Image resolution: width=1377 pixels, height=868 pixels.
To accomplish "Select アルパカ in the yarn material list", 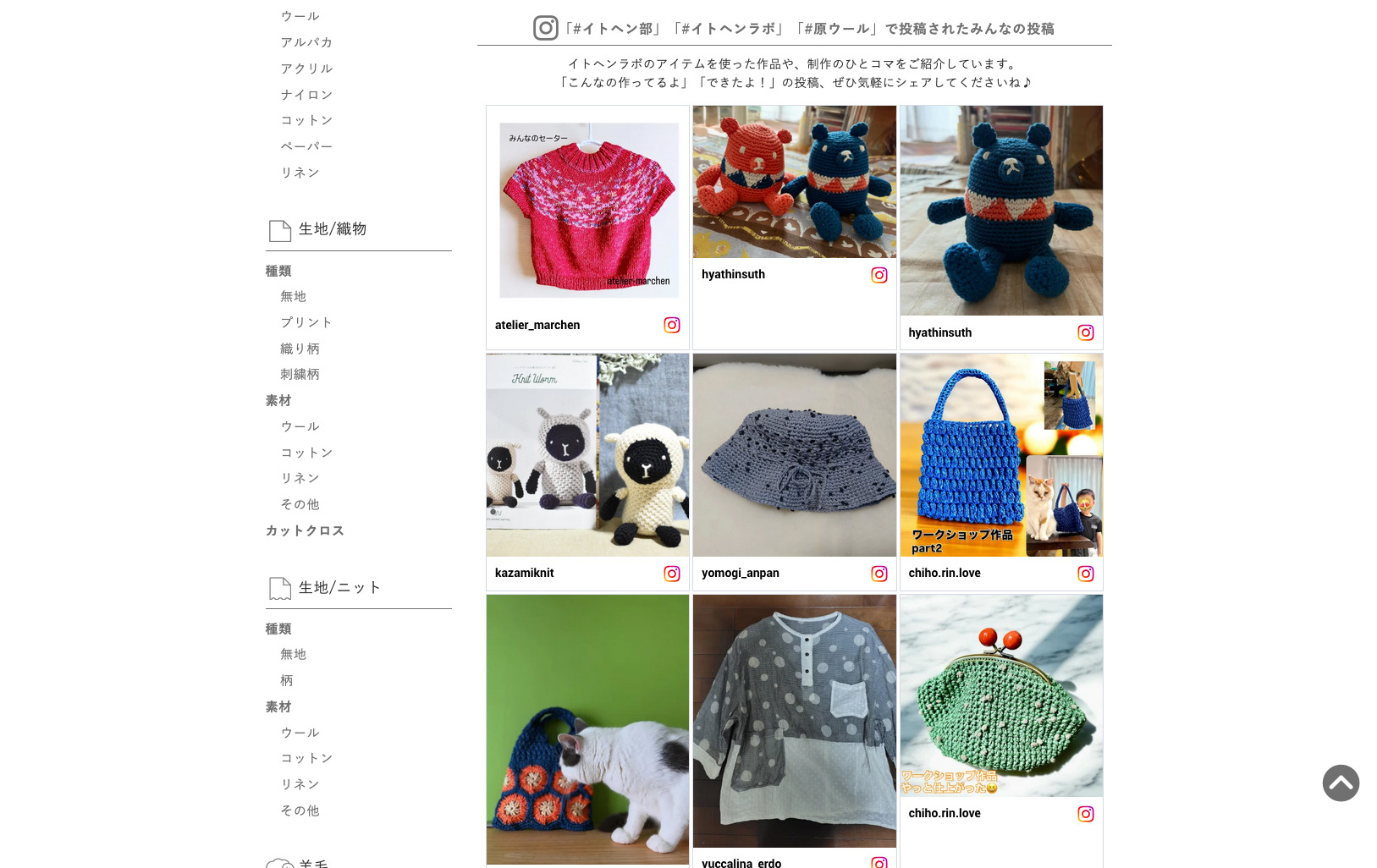I will pyautogui.click(x=306, y=42).
